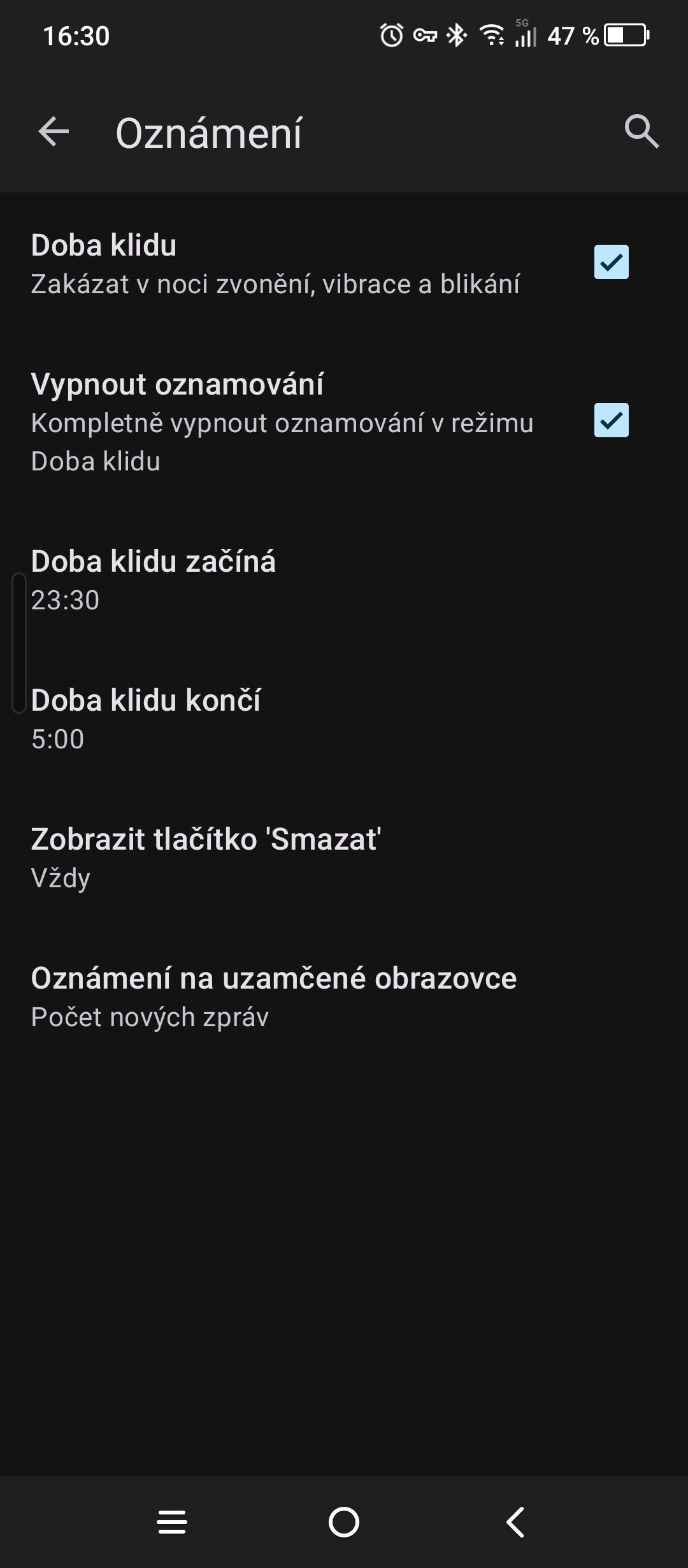The image size is (688, 1568).
Task: Uncheck the Doba klidu checkbox
Action: [611, 262]
